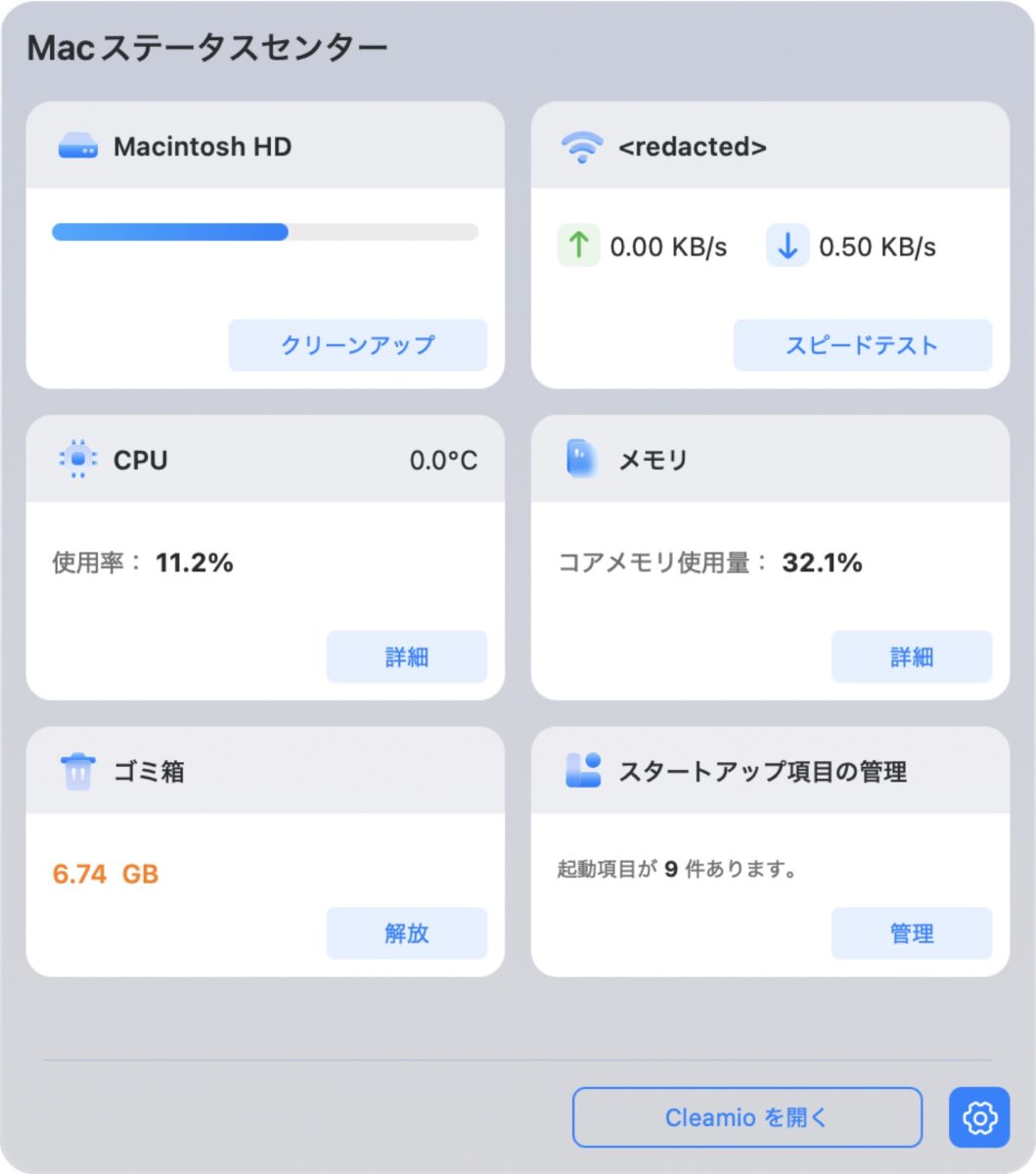Manage startup items with 管理

pos(911,933)
